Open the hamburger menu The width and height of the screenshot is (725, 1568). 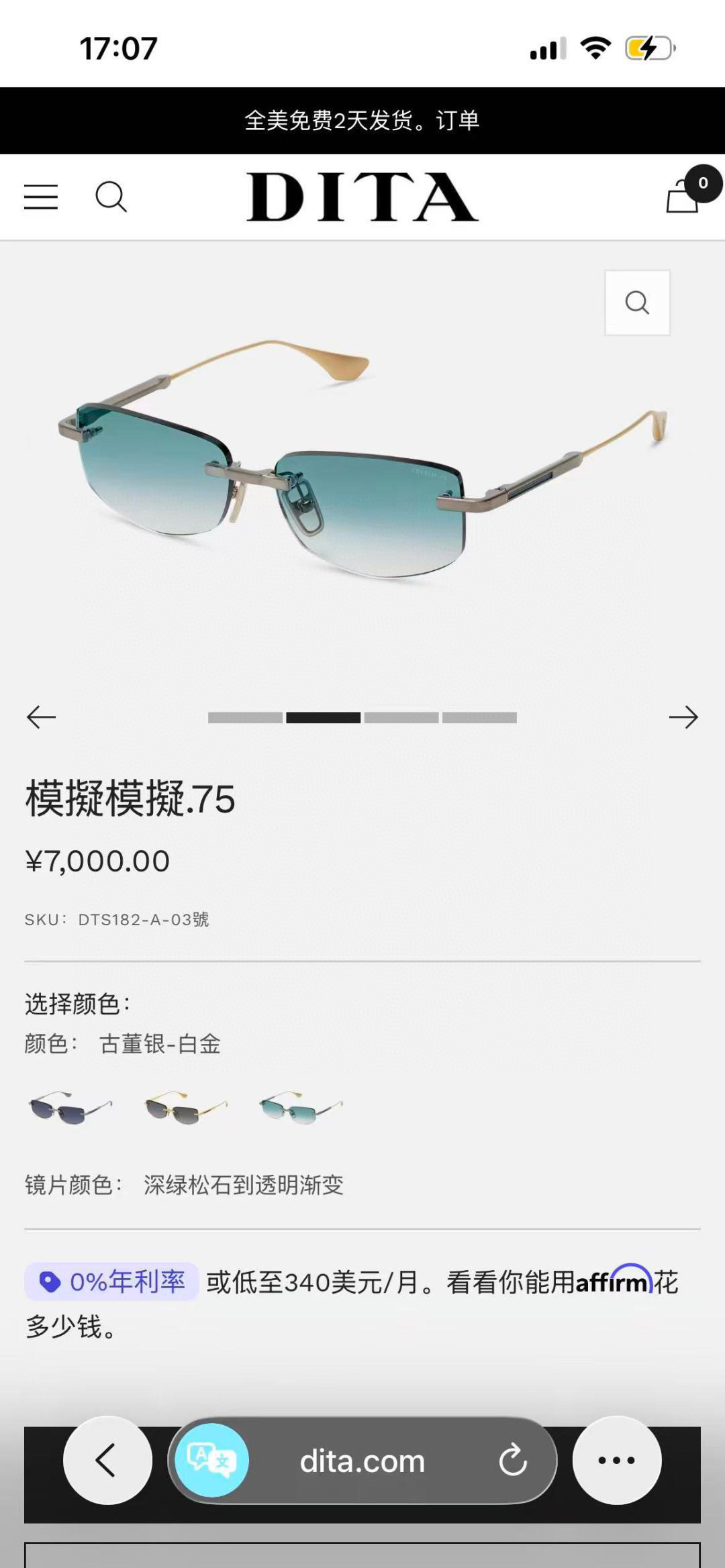(x=41, y=197)
